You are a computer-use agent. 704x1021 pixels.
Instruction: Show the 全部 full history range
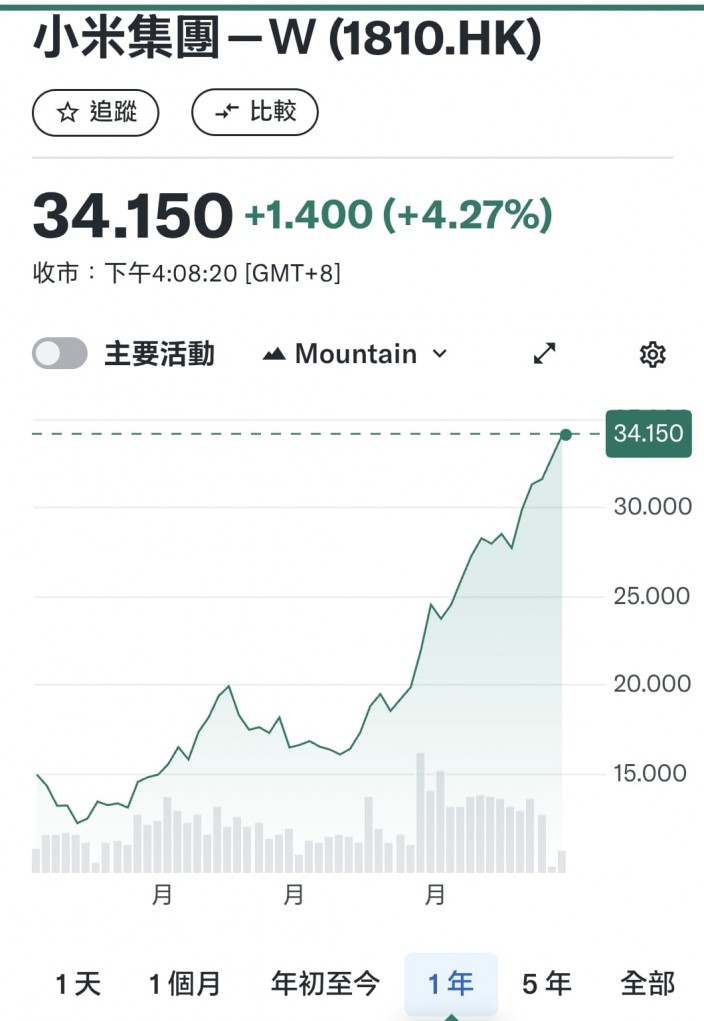click(647, 983)
